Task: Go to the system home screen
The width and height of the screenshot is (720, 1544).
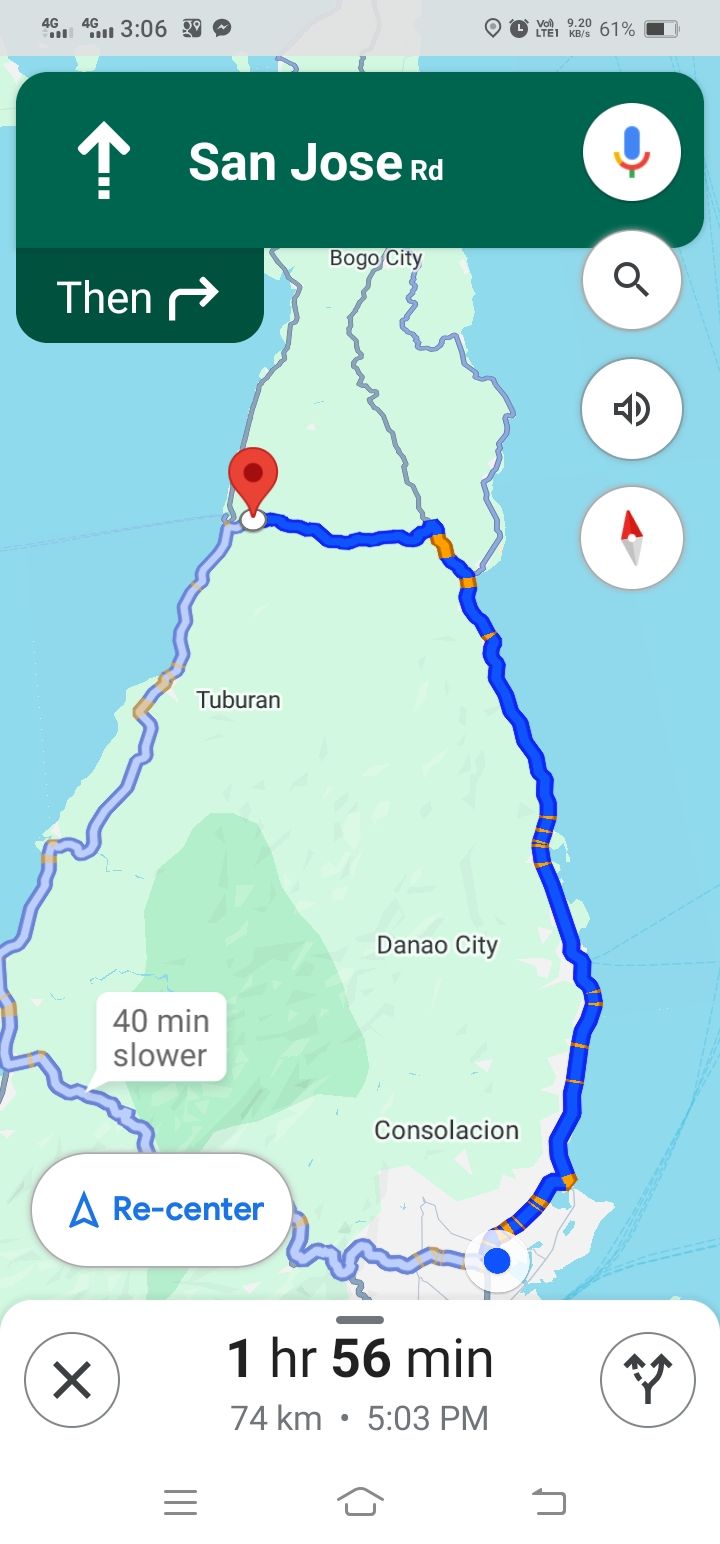Action: [x=360, y=1501]
